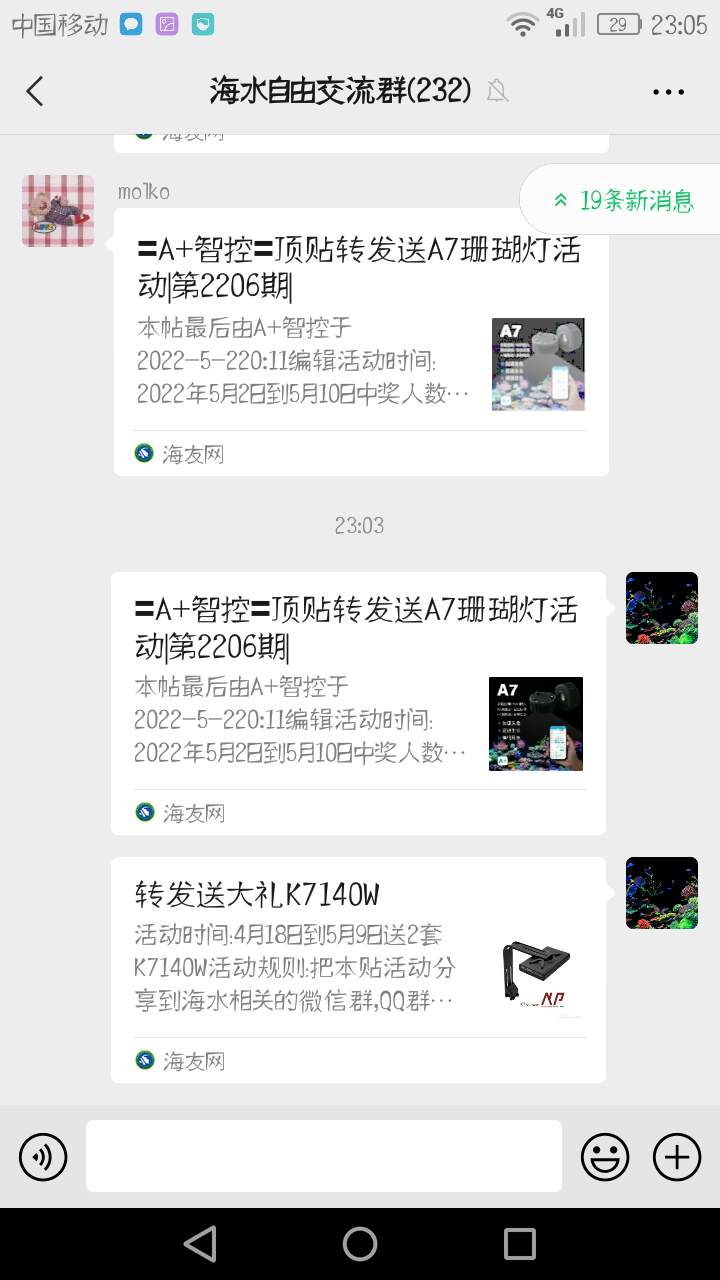Open molko's profile avatar
Screen dimensions: 720x1280
pos(58,211)
